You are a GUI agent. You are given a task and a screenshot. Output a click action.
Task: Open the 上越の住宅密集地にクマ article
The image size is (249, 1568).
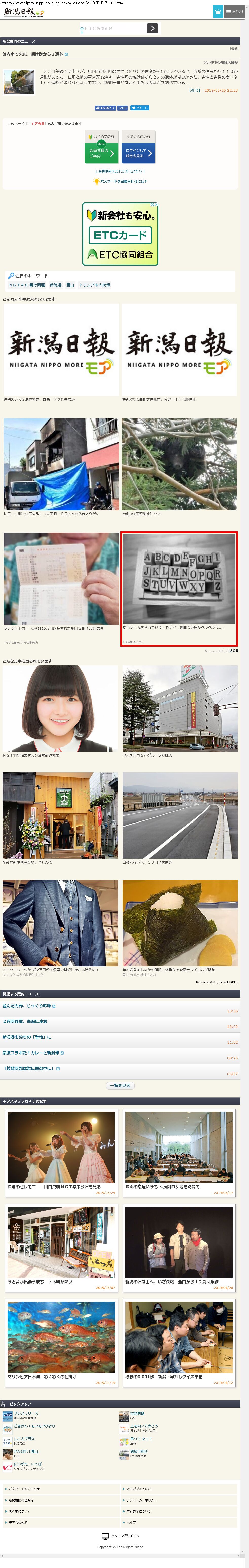pos(178,464)
